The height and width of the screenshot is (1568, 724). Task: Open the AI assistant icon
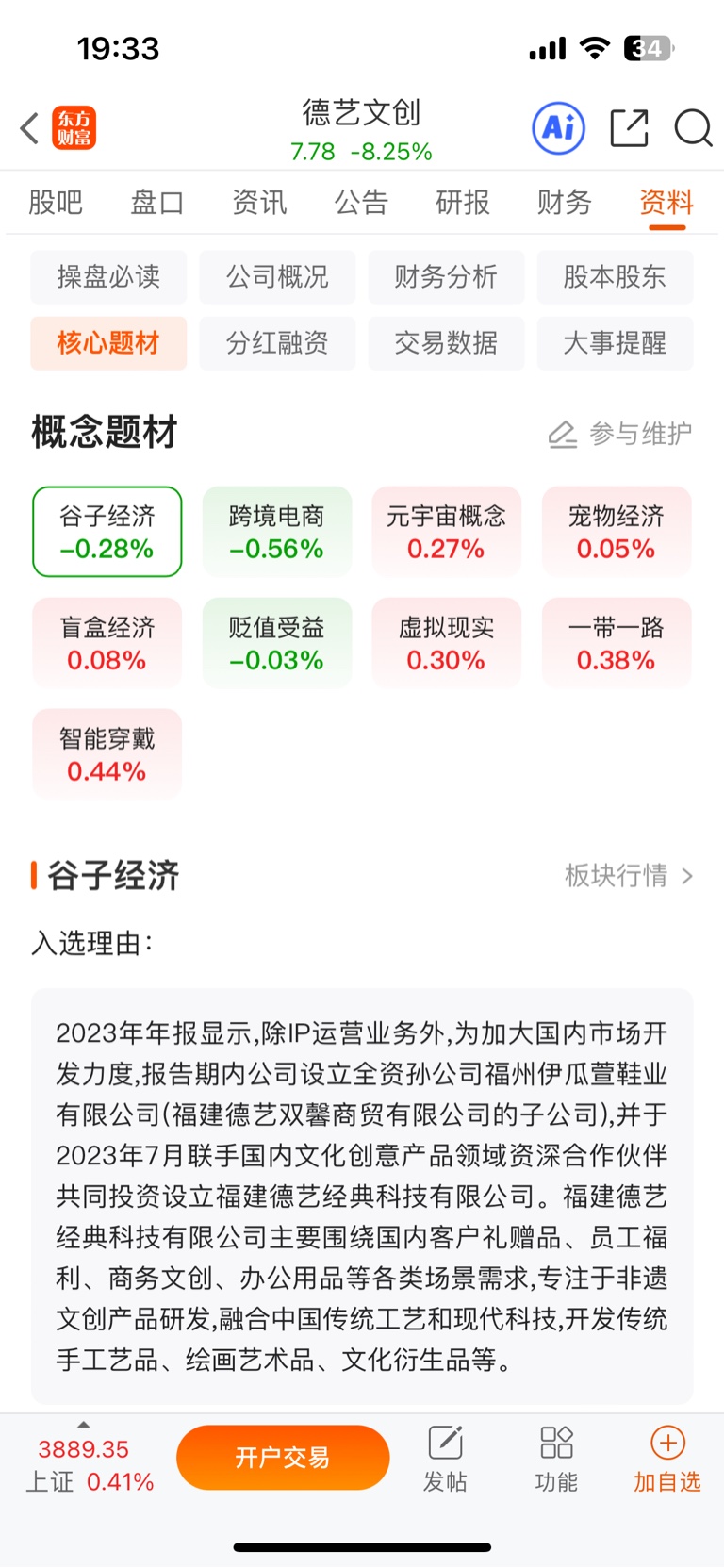coord(557,128)
